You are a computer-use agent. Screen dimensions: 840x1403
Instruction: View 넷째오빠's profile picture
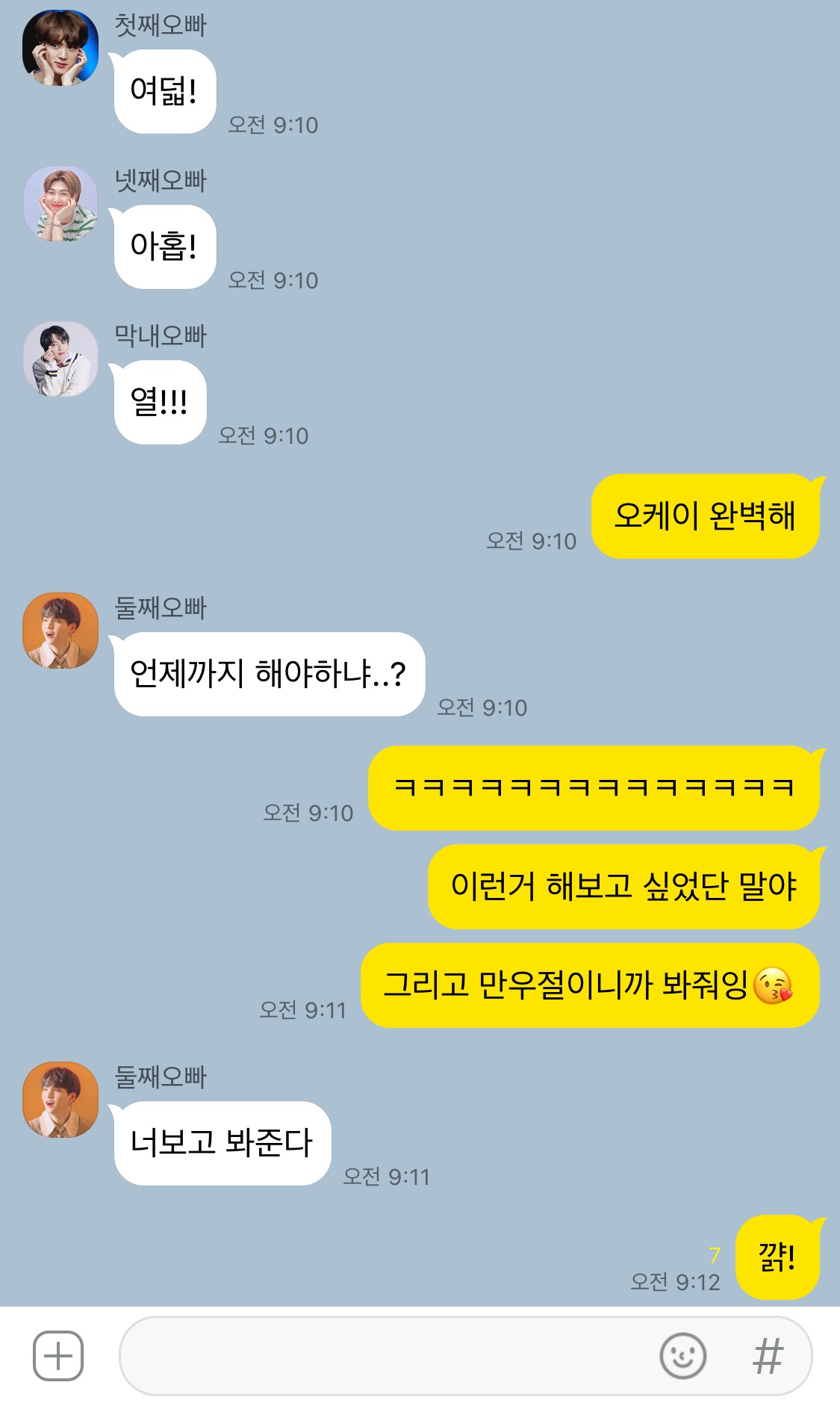(60, 203)
